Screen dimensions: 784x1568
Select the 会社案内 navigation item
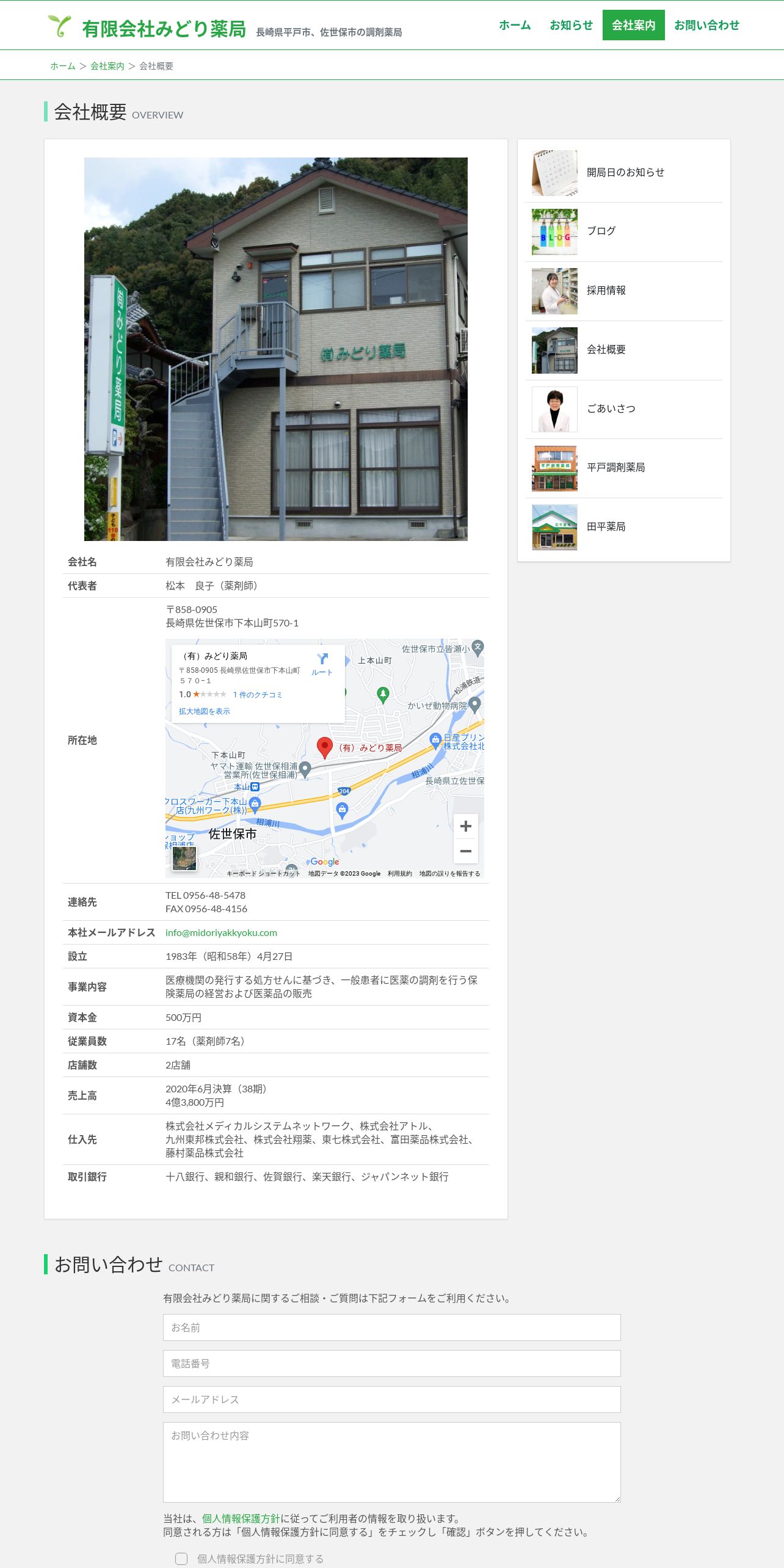coord(633,25)
